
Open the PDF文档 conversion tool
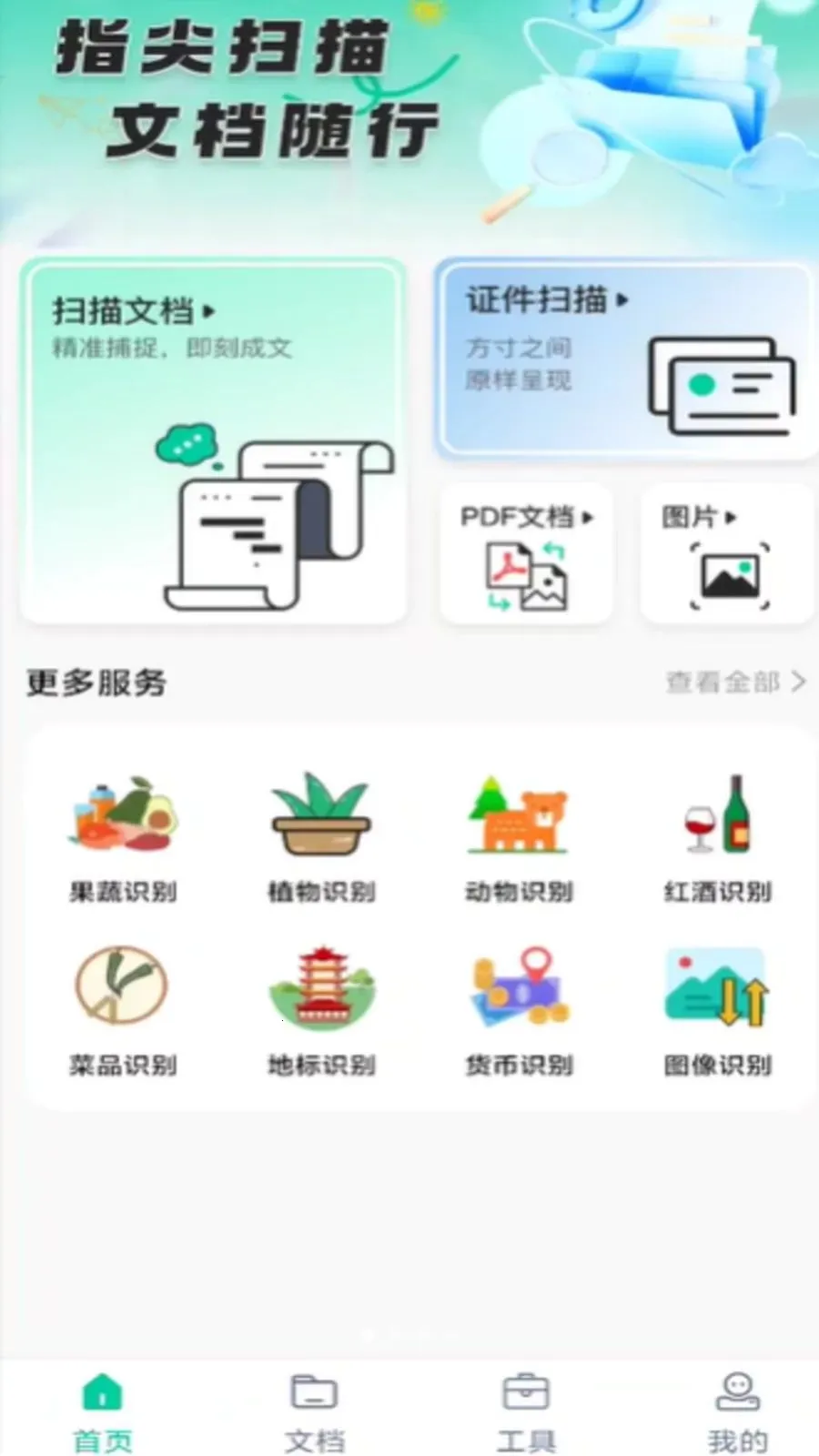click(x=526, y=555)
